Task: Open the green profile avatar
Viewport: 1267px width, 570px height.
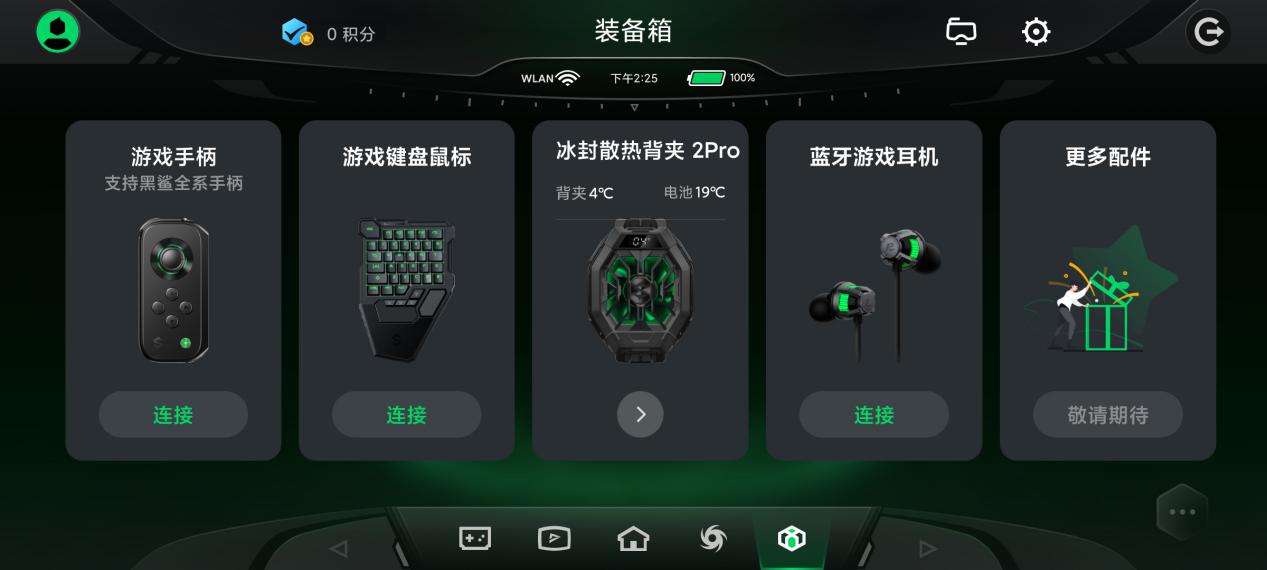Action: tap(58, 32)
